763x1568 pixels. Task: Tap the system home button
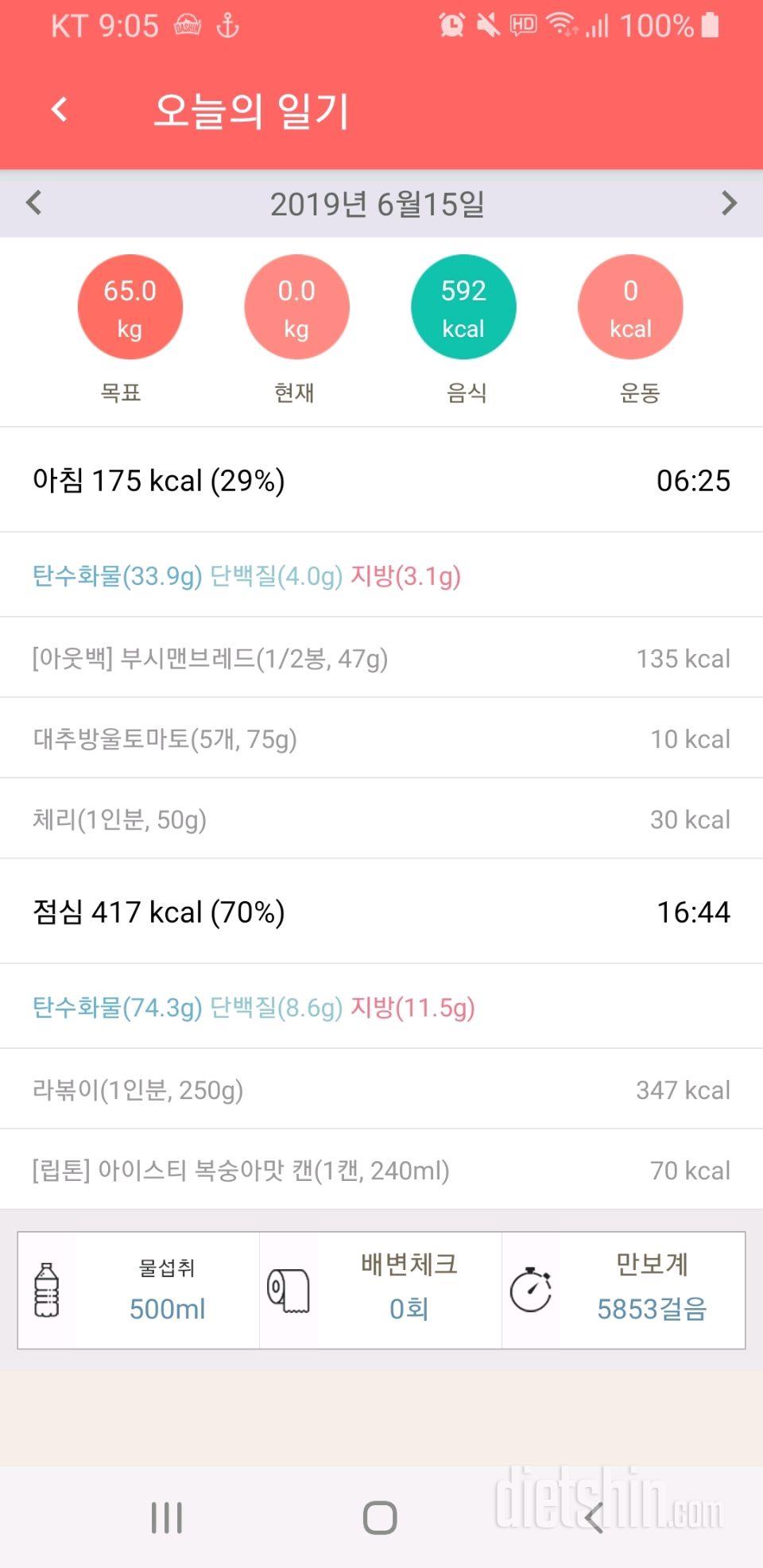(x=380, y=1518)
